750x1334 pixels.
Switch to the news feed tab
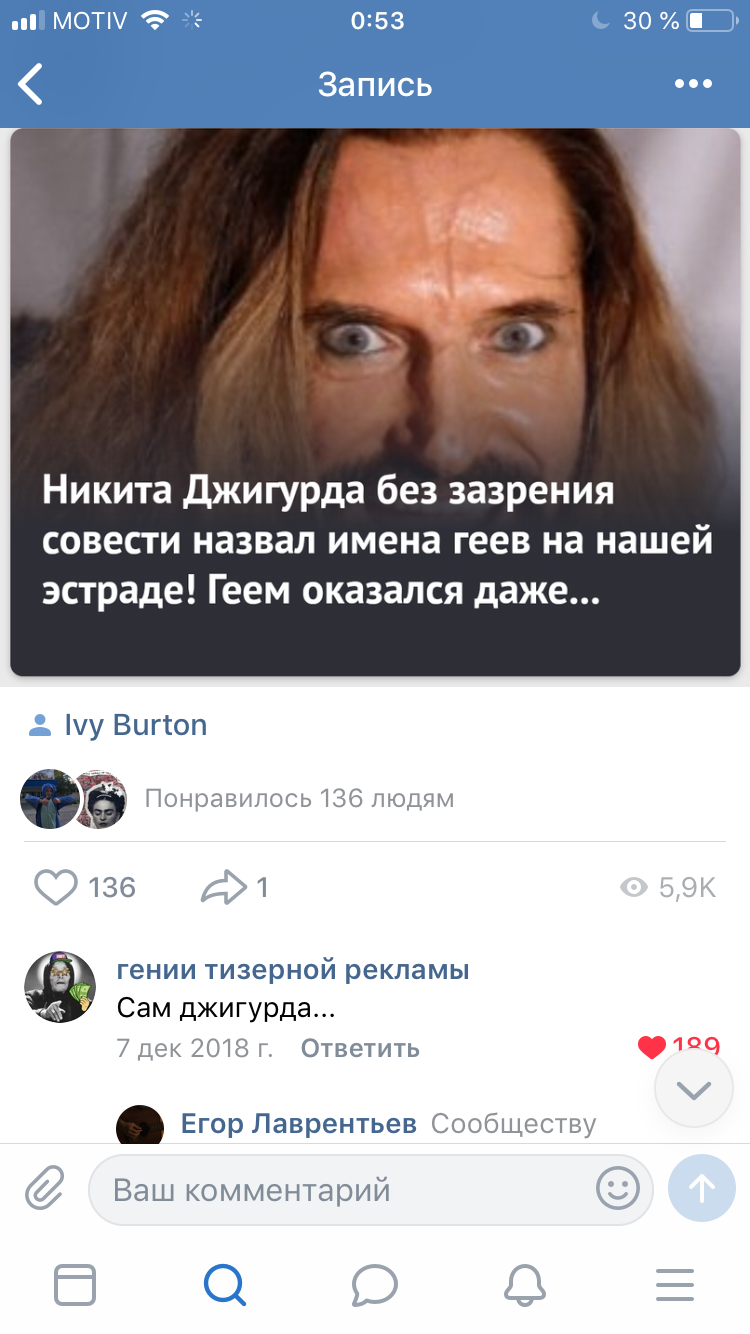pos(75,1285)
